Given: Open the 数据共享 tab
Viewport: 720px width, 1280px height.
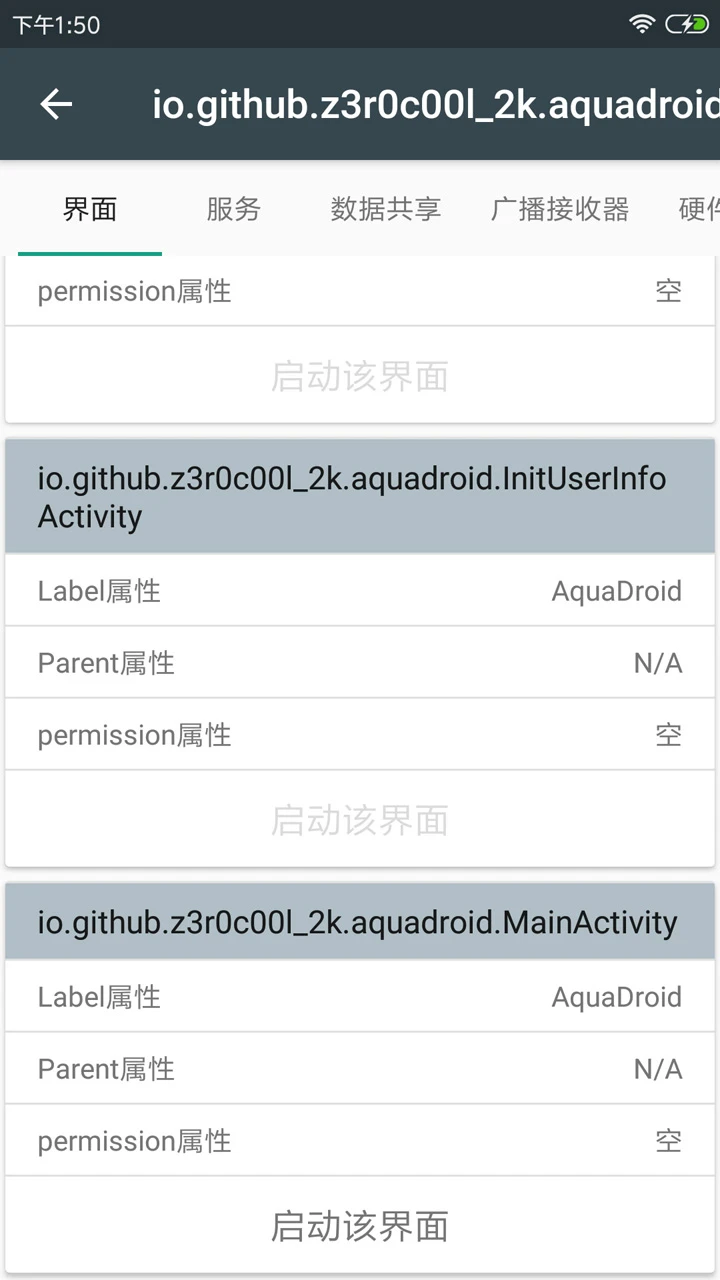Looking at the screenshot, I should (x=384, y=210).
